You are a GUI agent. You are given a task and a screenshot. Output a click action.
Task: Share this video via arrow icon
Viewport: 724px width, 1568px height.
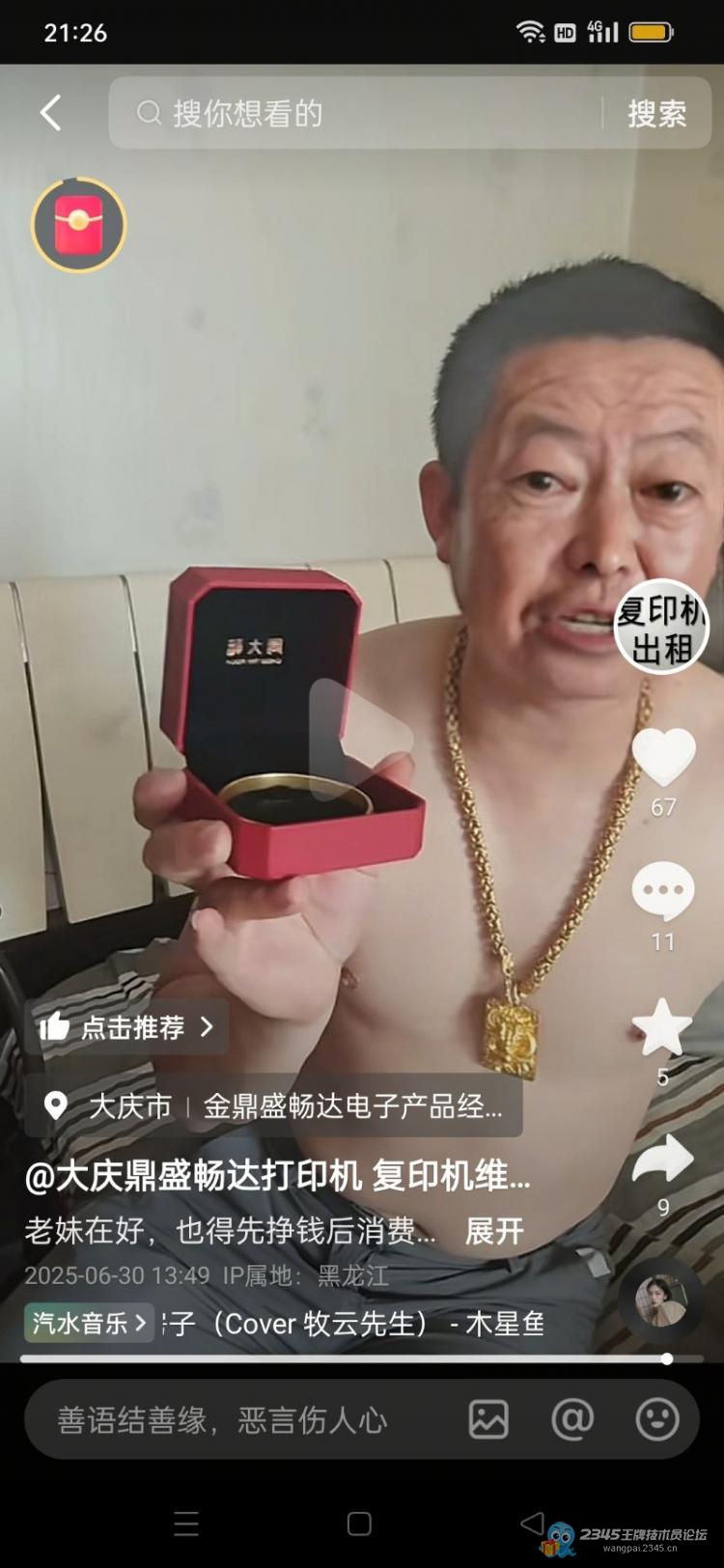tap(662, 1161)
